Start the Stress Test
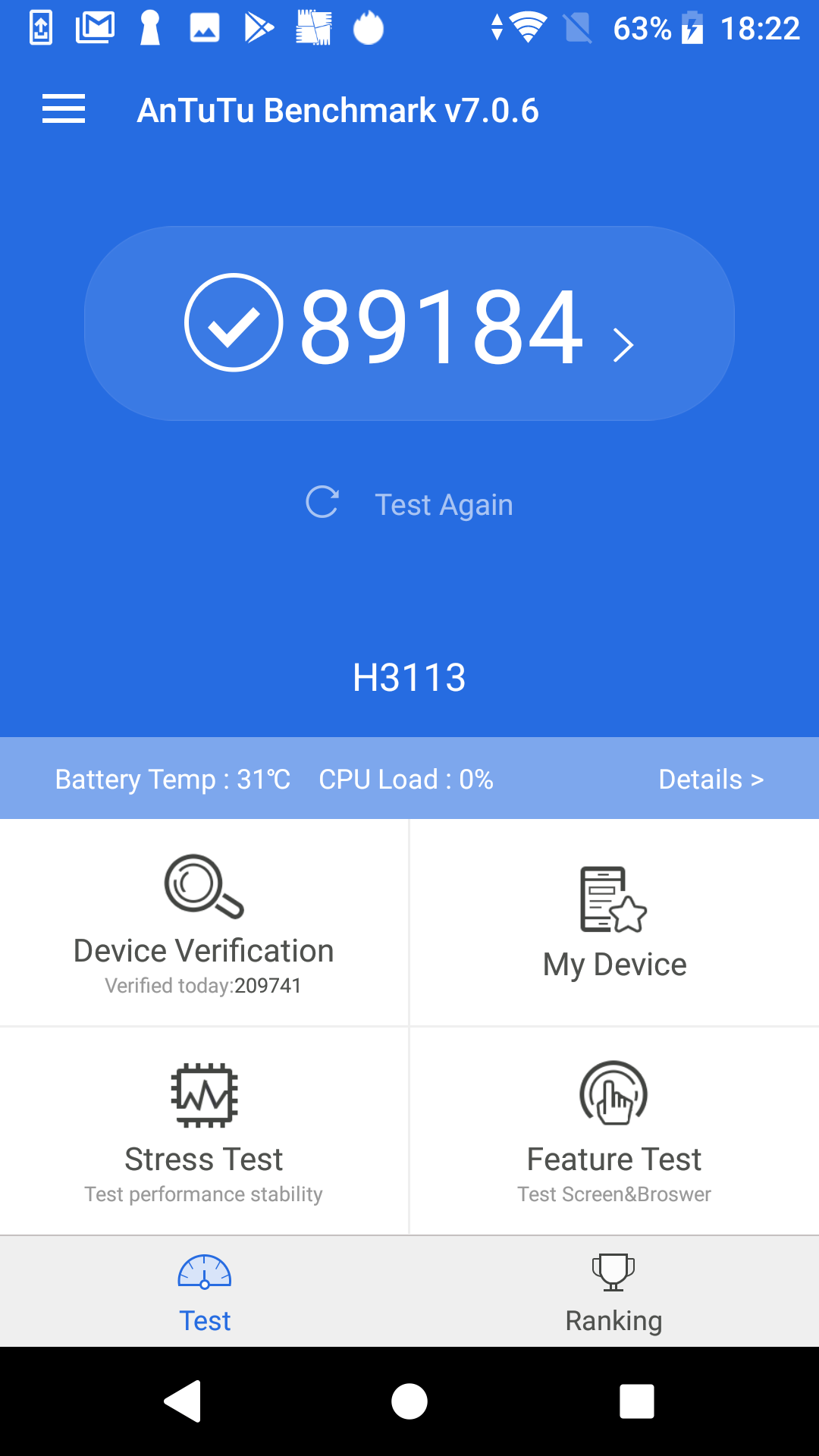 (x=204, y=1131)
